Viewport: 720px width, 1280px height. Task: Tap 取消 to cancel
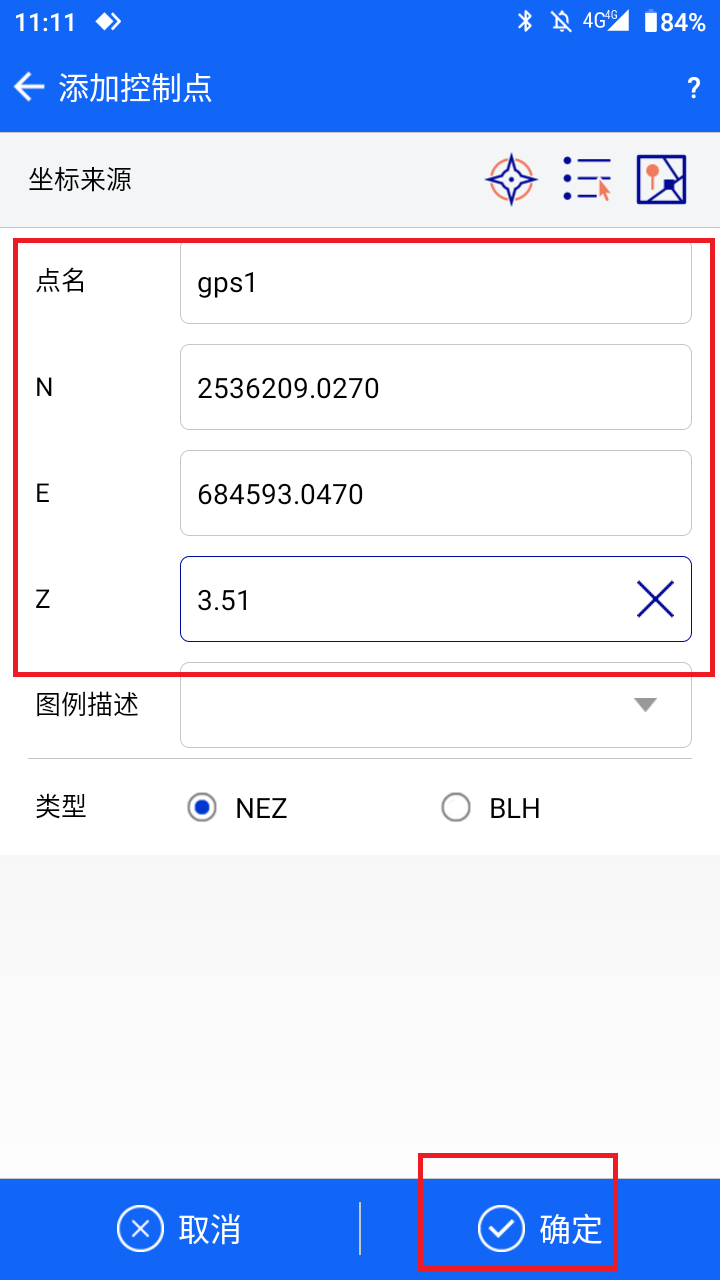click(180, 1229)
